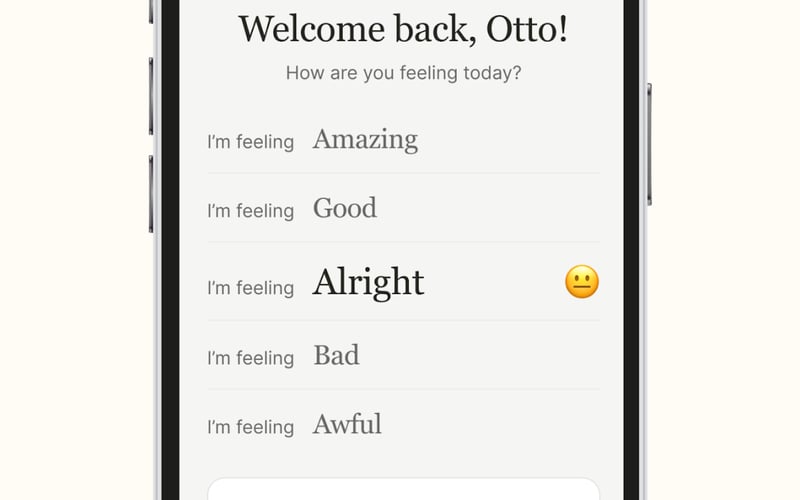The width and height of the screenshot is (800, 500).
Task: Choose the Awful feeling option
Action: (x=347, y=425)
